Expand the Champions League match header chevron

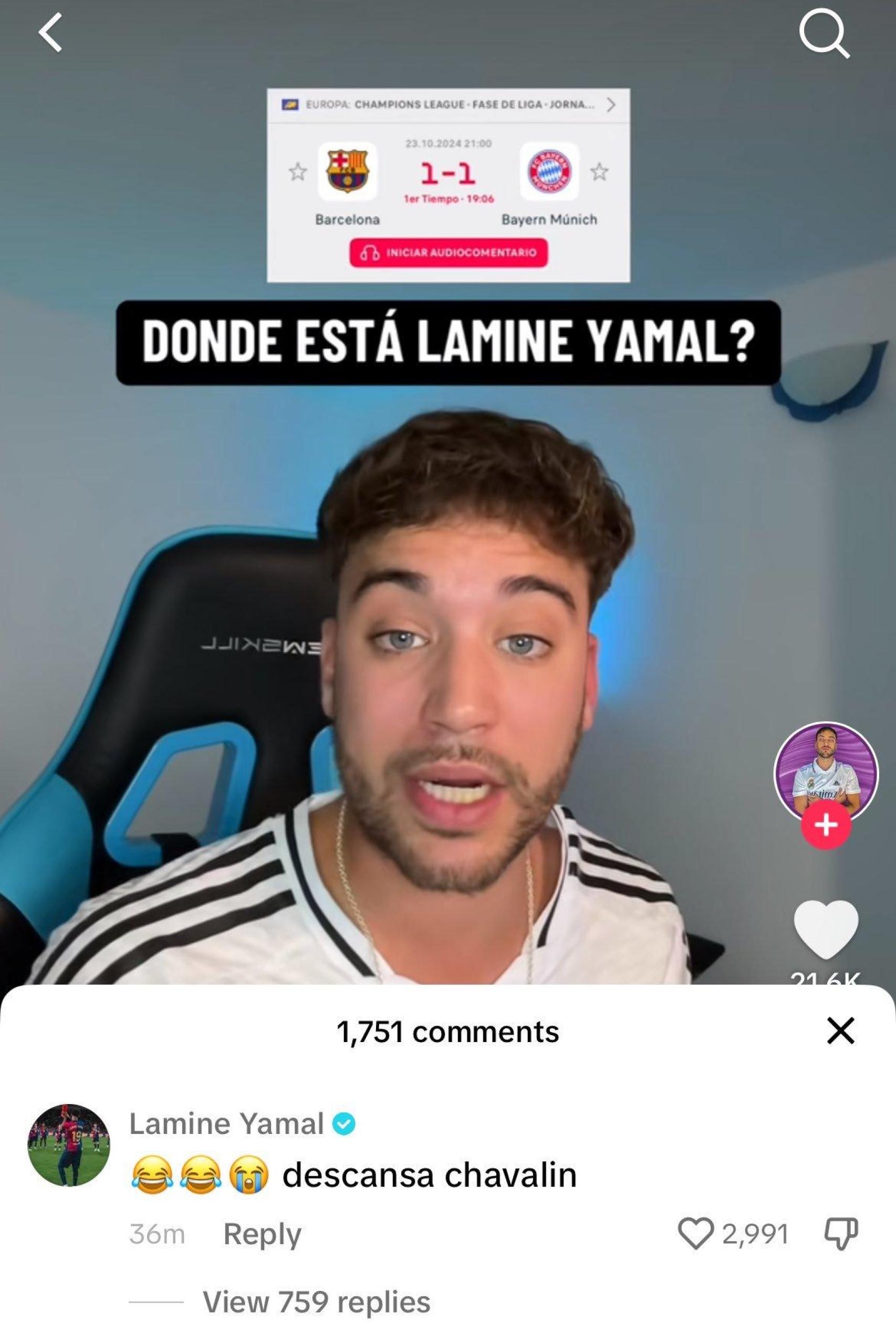611,105
